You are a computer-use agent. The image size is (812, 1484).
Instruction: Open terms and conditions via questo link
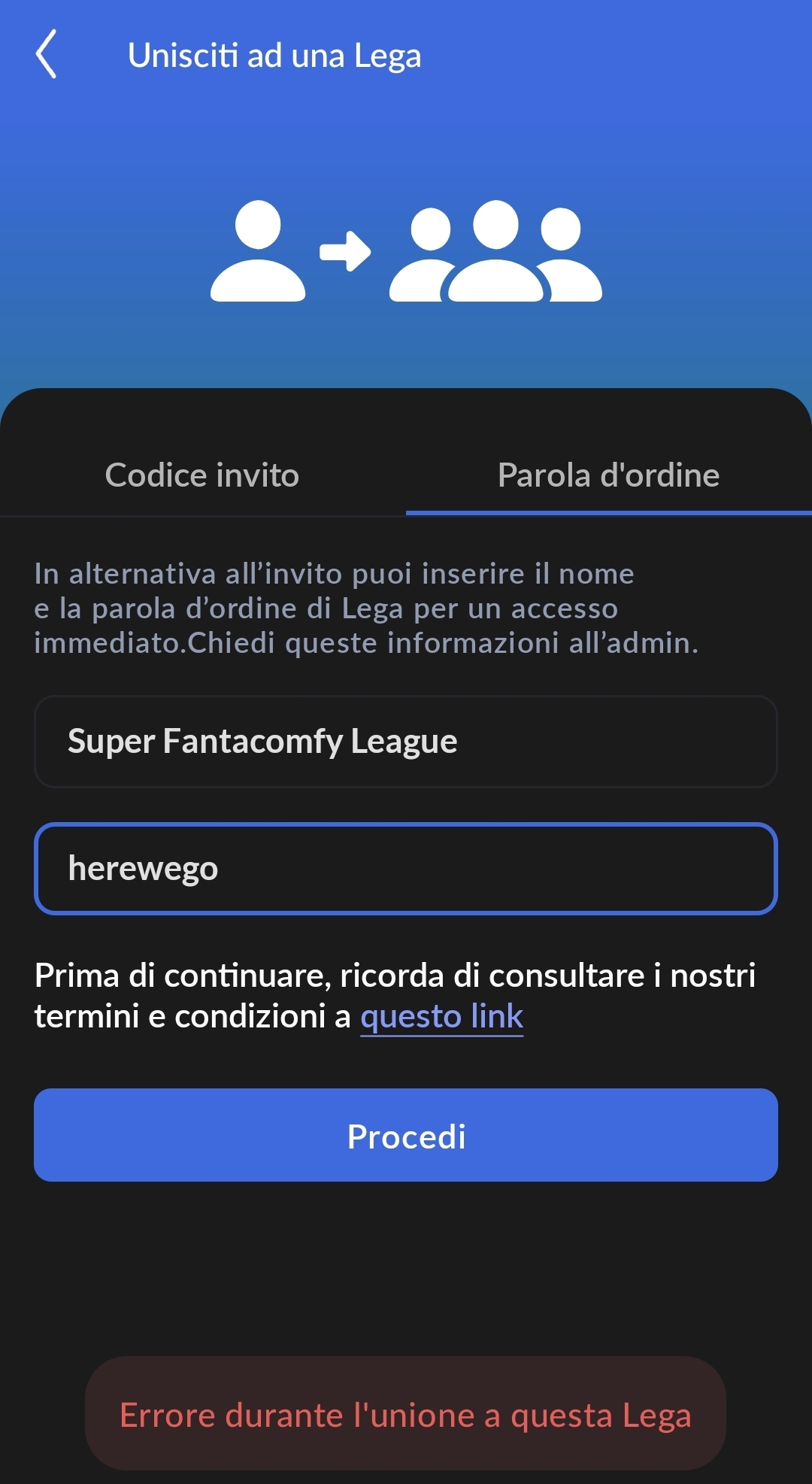pyautogui.click(x=441, y=1017)
